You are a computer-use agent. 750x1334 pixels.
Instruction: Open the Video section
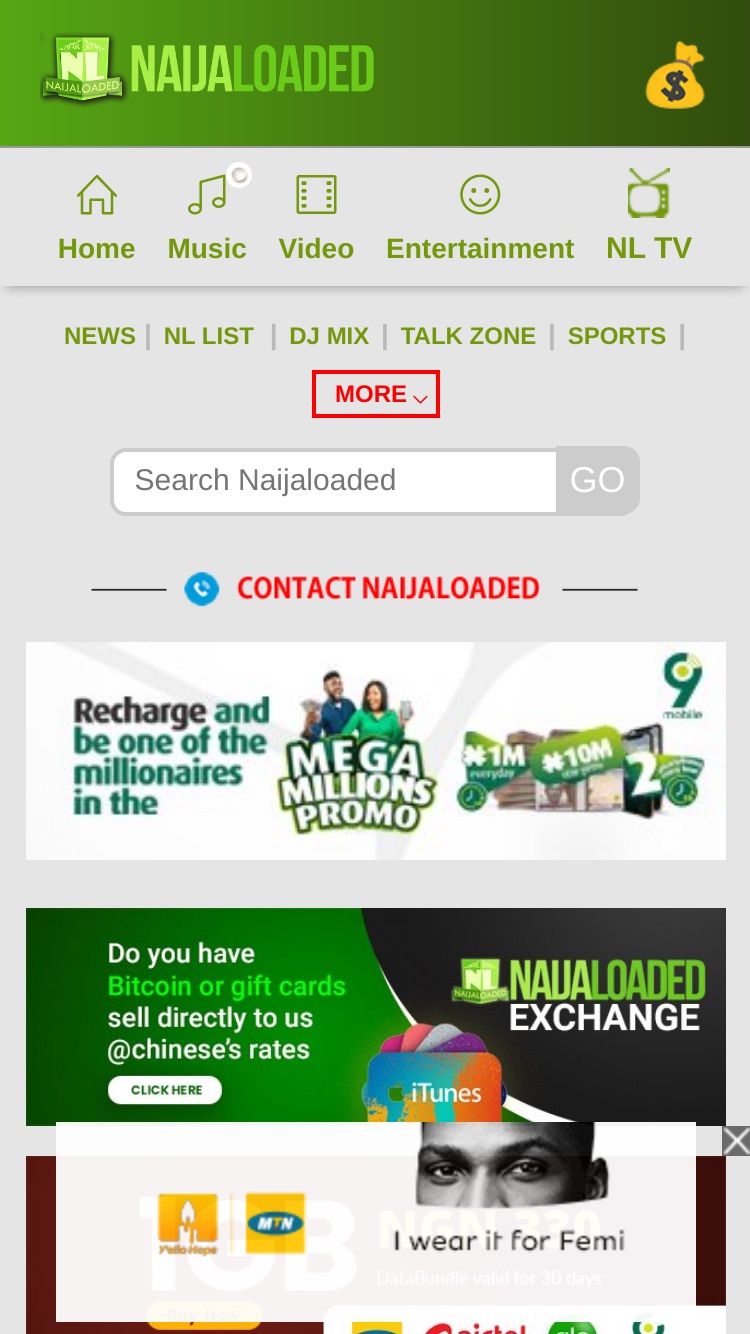pyautogui.click(x=316, y=218)
